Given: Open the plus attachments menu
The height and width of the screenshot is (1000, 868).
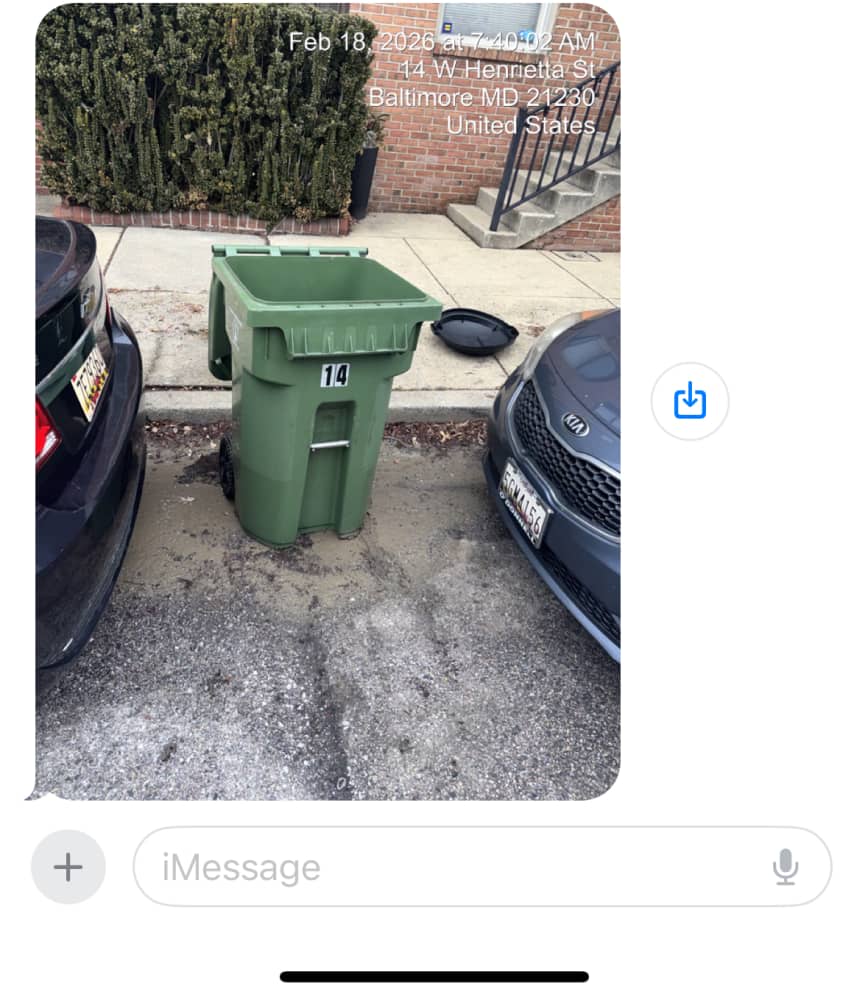Looking at the screenshot, I should tap(68, 867).
